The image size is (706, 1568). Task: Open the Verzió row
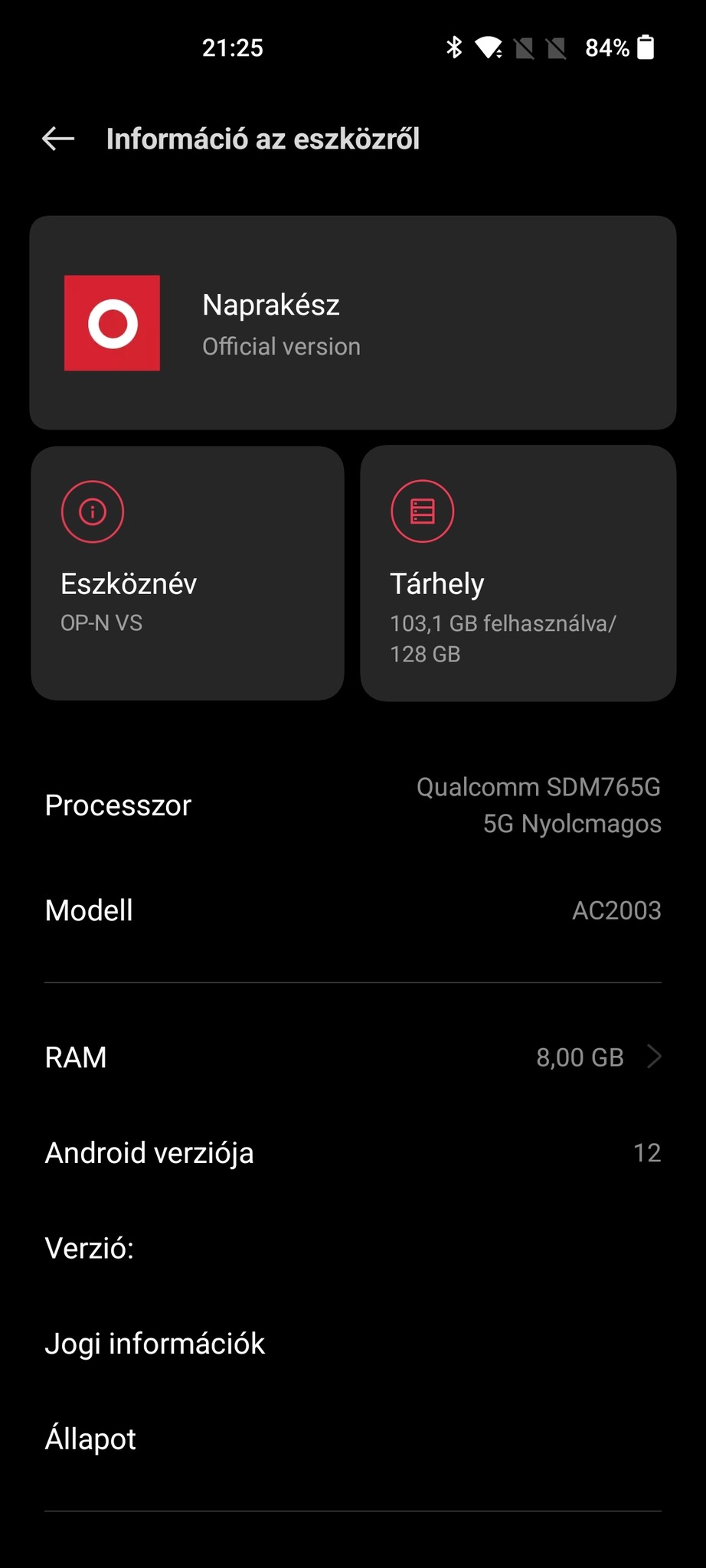[352, 1248]
